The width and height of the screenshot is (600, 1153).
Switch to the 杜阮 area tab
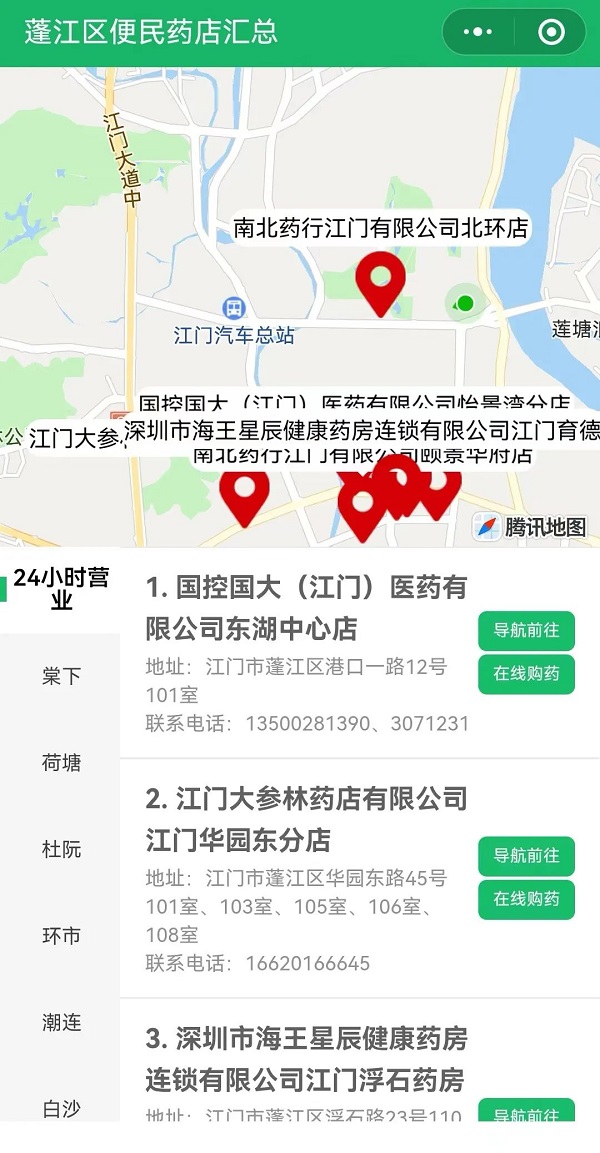click(x=61, y=850)
